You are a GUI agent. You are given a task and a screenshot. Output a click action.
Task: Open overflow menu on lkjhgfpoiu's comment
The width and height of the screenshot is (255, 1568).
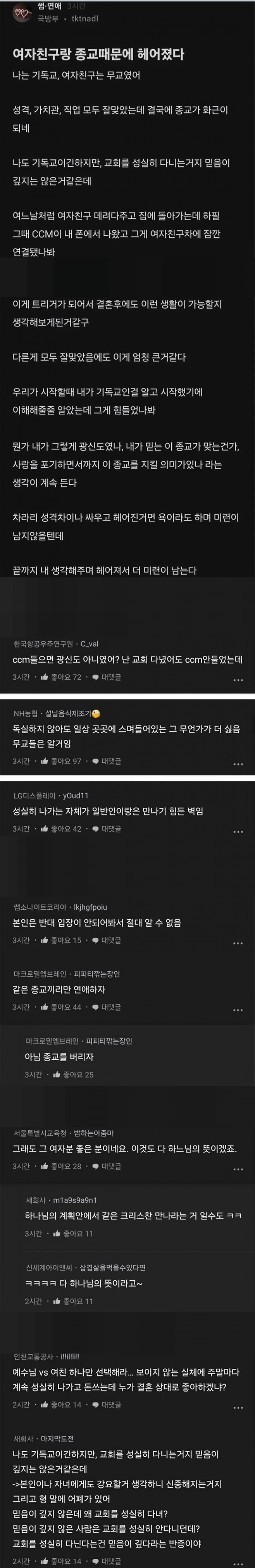point(238,942)
